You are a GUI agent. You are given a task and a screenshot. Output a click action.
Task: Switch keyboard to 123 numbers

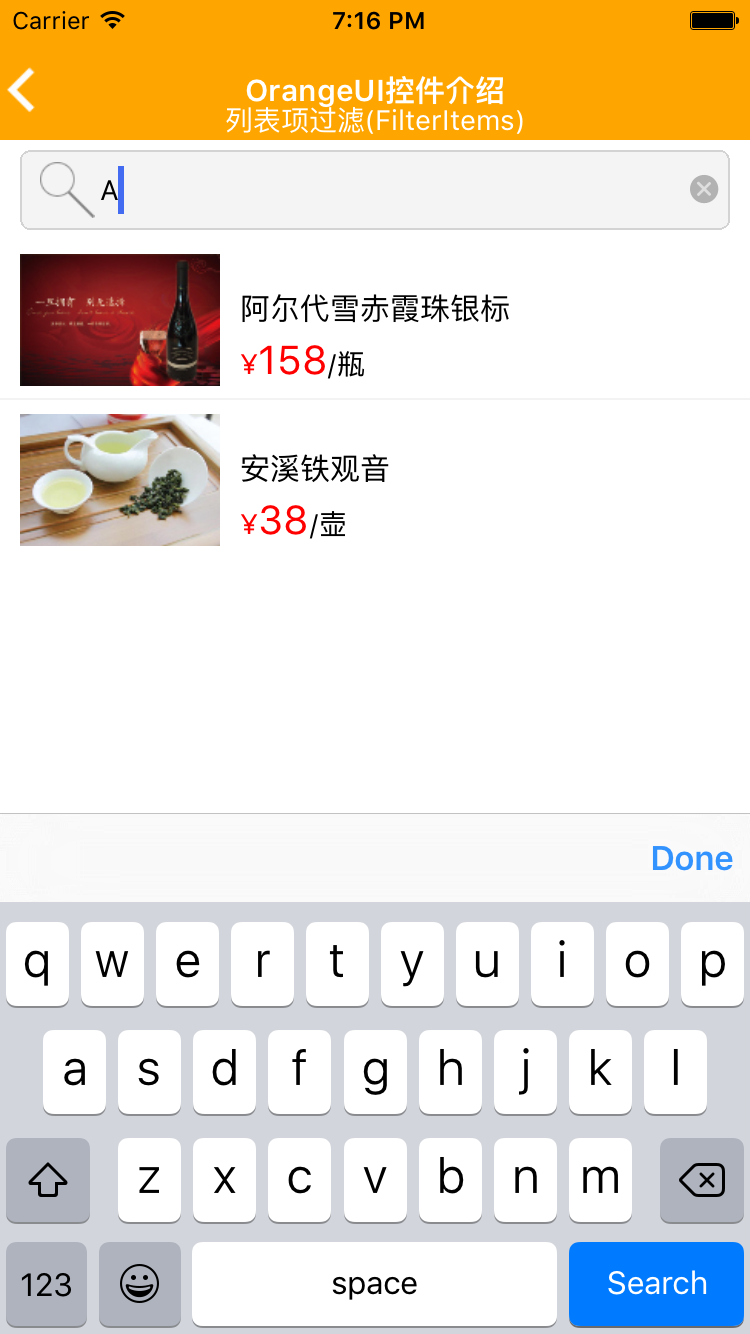(46, 1283)
